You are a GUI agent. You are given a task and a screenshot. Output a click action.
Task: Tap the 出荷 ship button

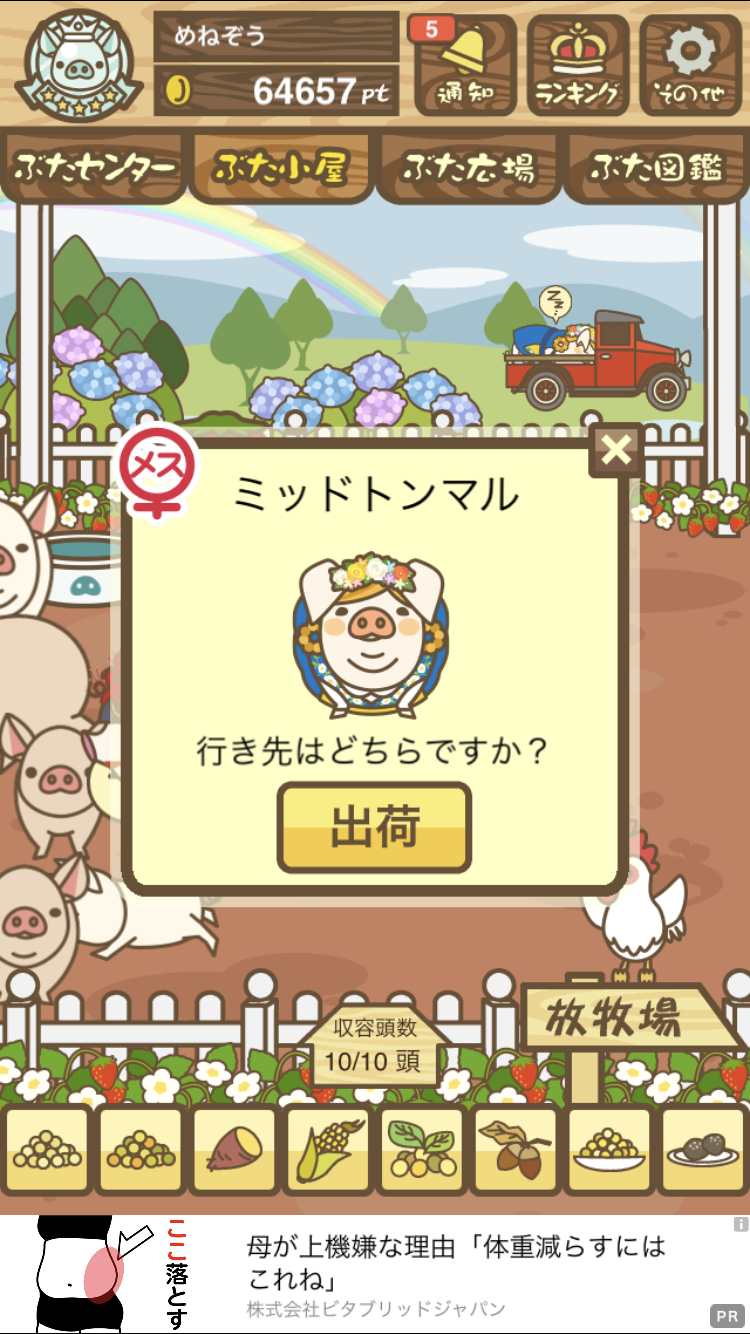[x=374, y=828]
